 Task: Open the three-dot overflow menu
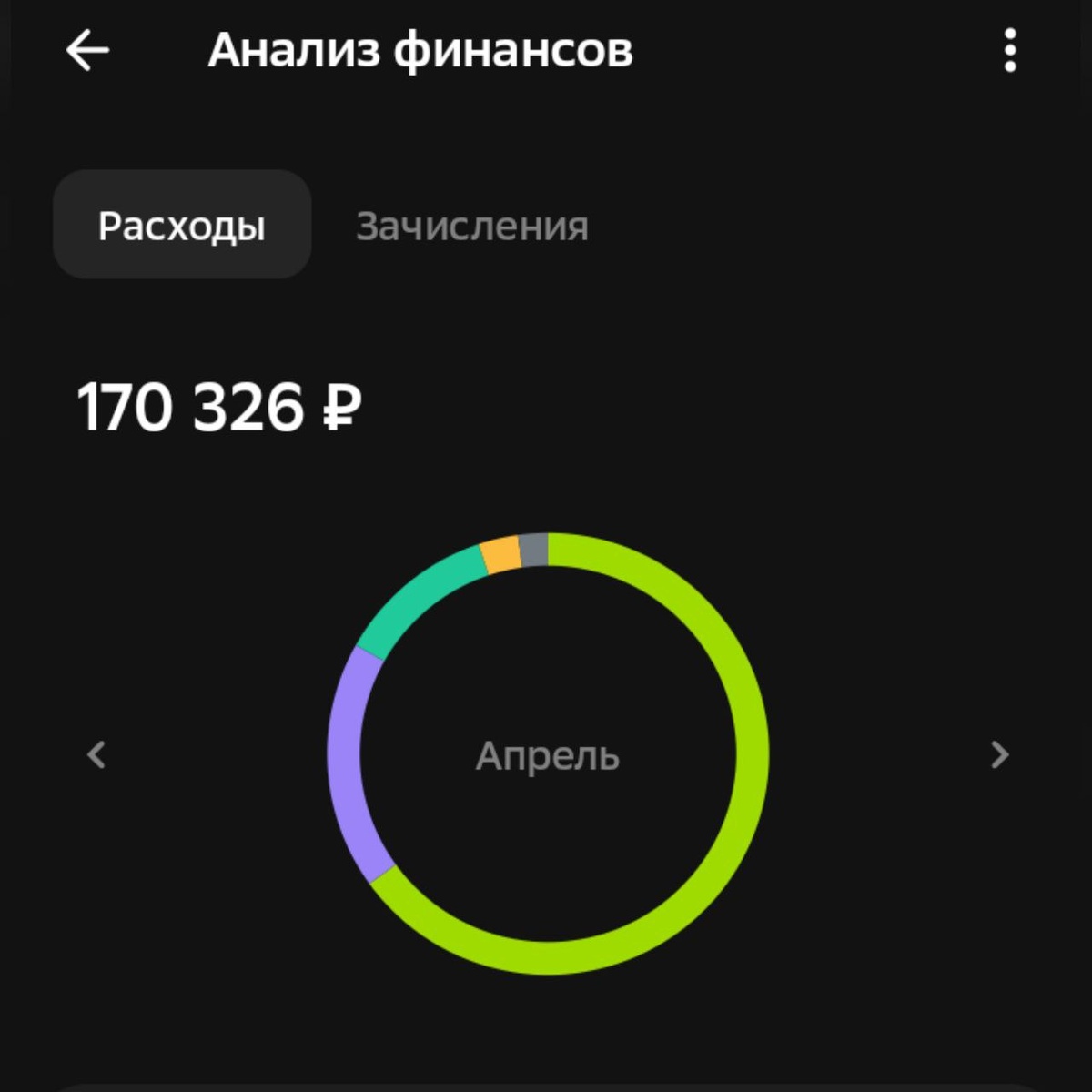tap(1010, 50)
